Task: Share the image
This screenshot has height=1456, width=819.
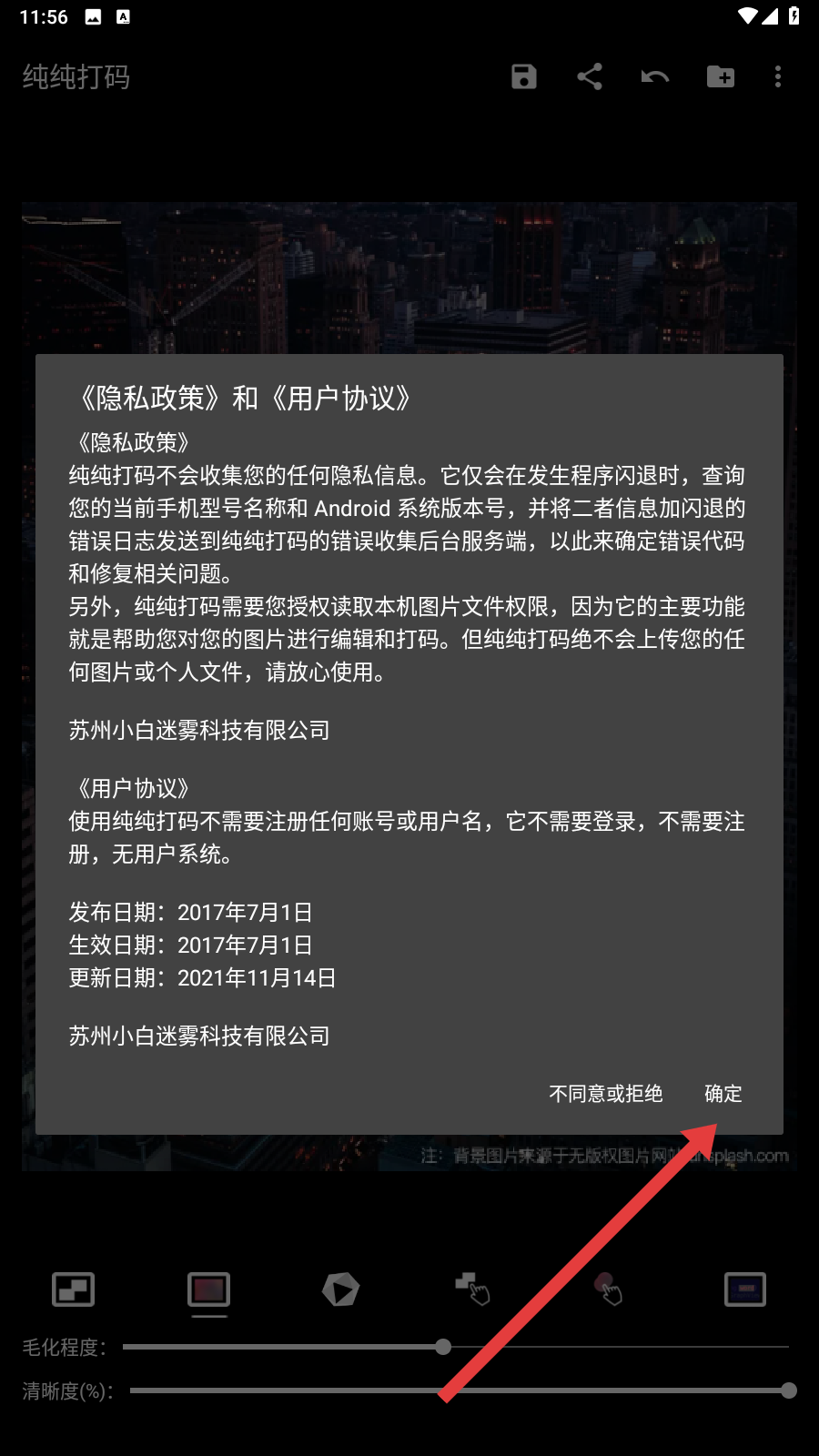Action: [x=590, y=76]
